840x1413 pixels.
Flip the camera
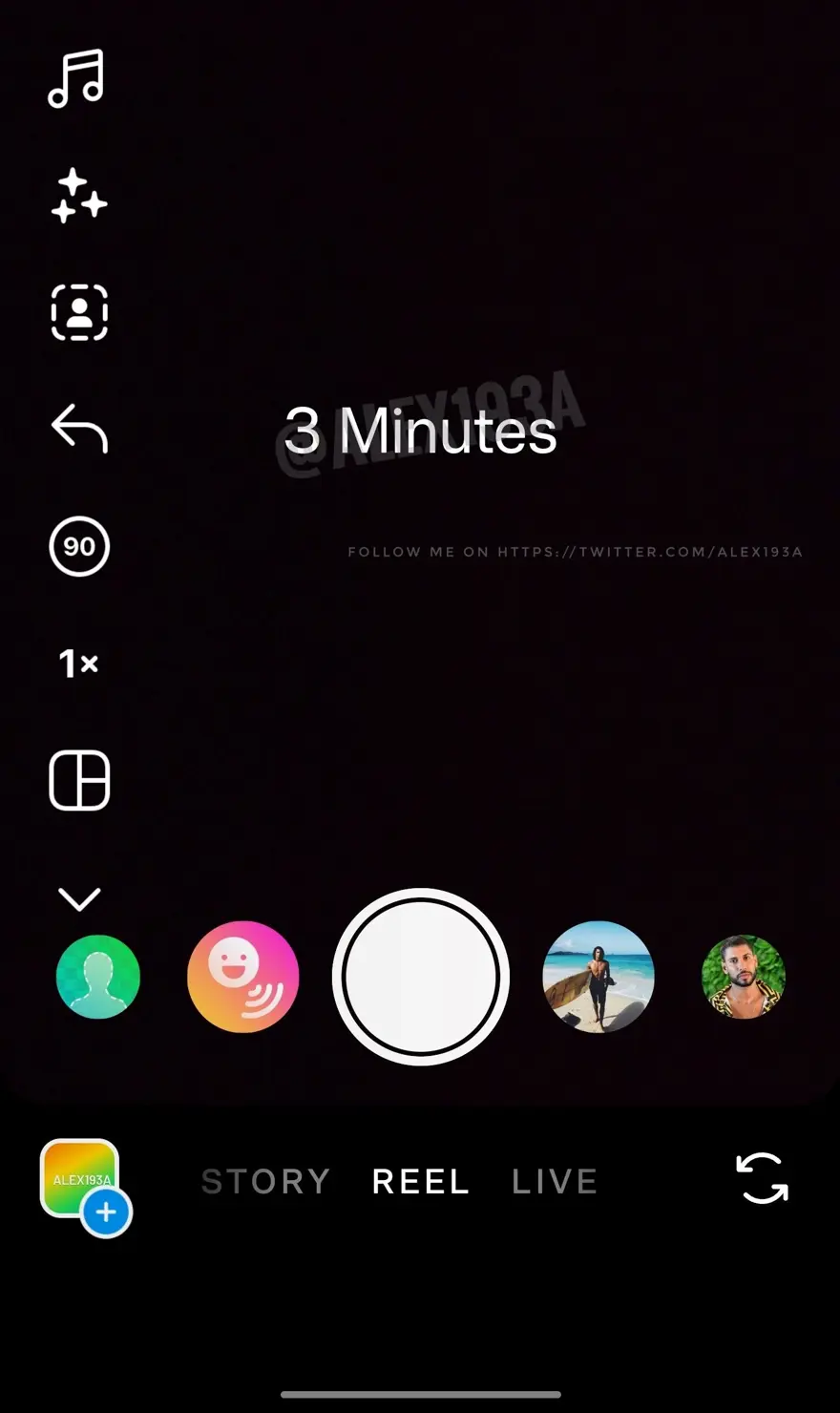coord(762,1178)
